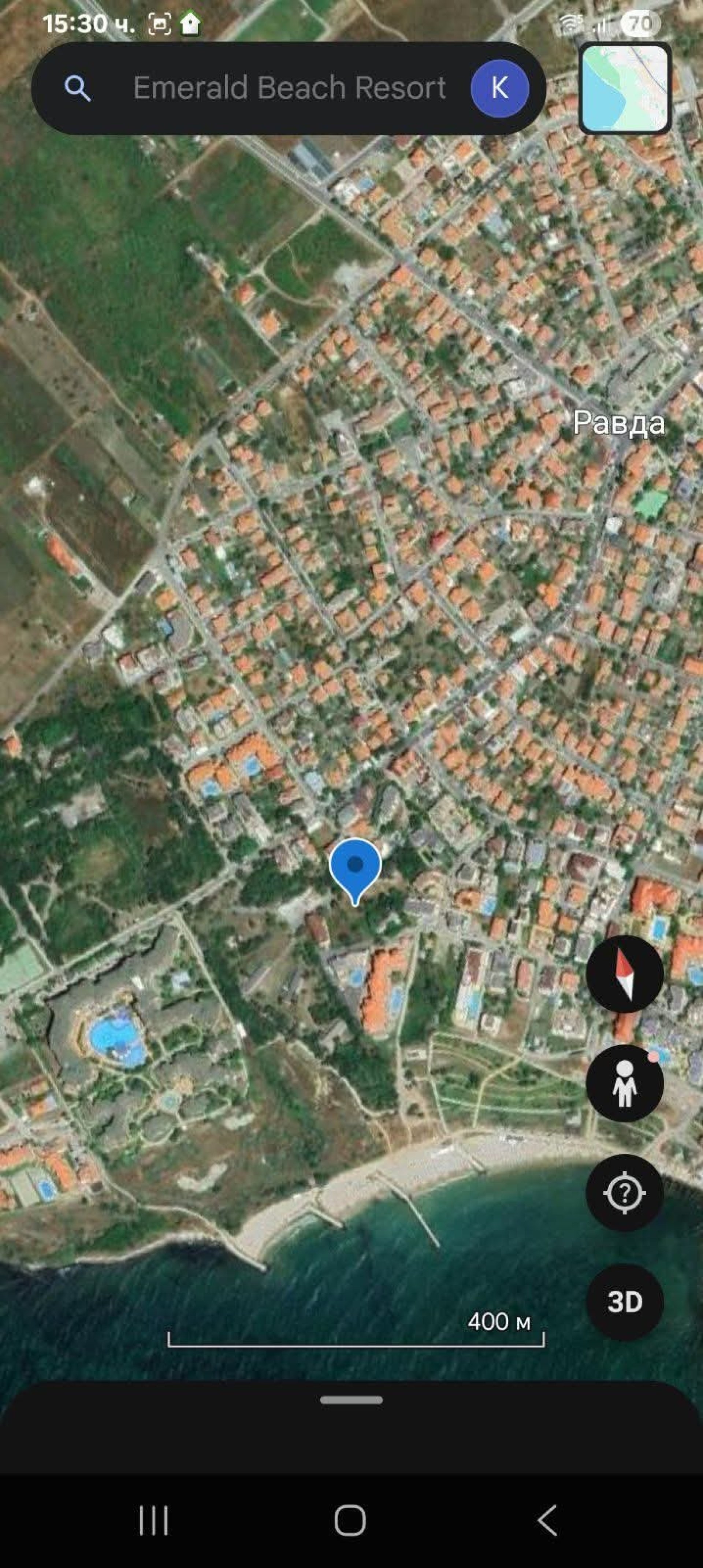Center map on my location
The width and height of the screenshot is (703, 1568).
pyautogui.click(x=625, y=1193)
